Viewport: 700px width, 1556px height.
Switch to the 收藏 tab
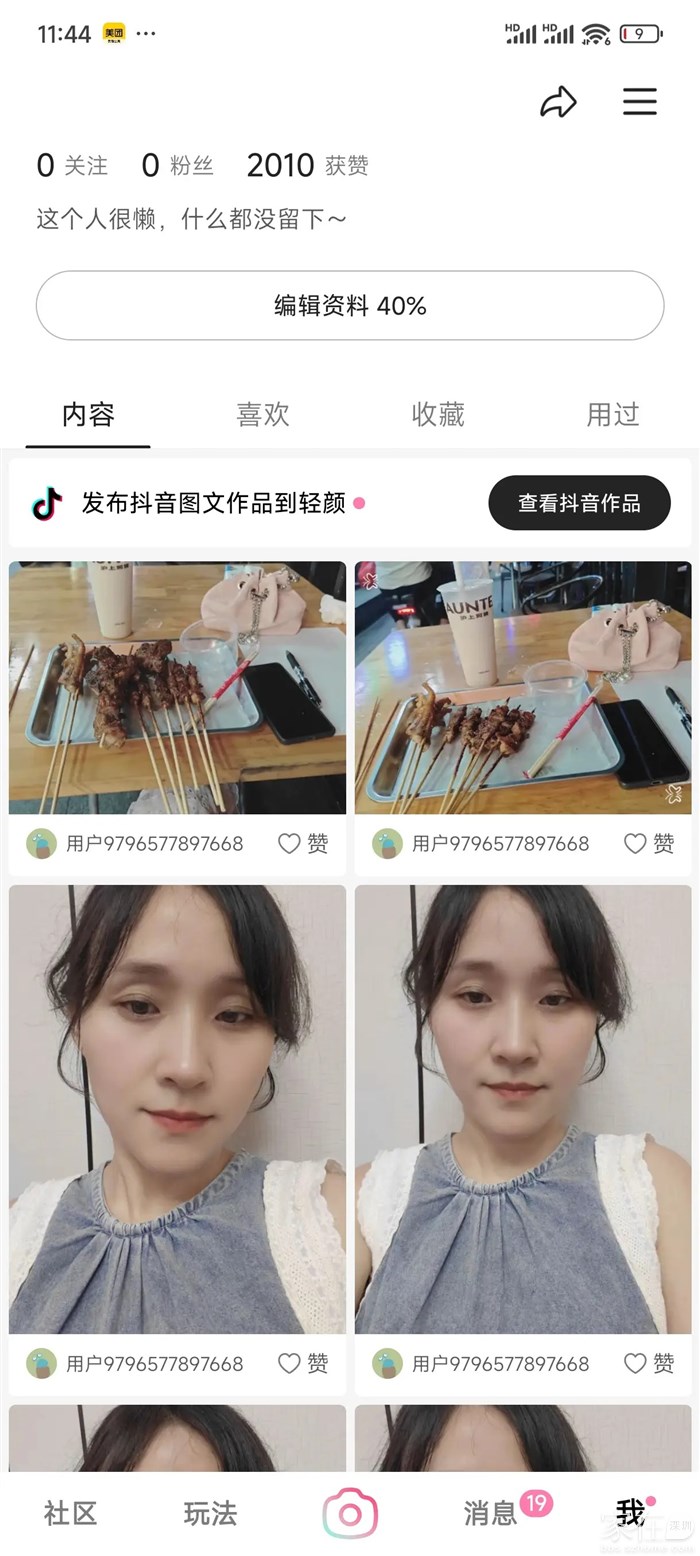pos(438,414)
